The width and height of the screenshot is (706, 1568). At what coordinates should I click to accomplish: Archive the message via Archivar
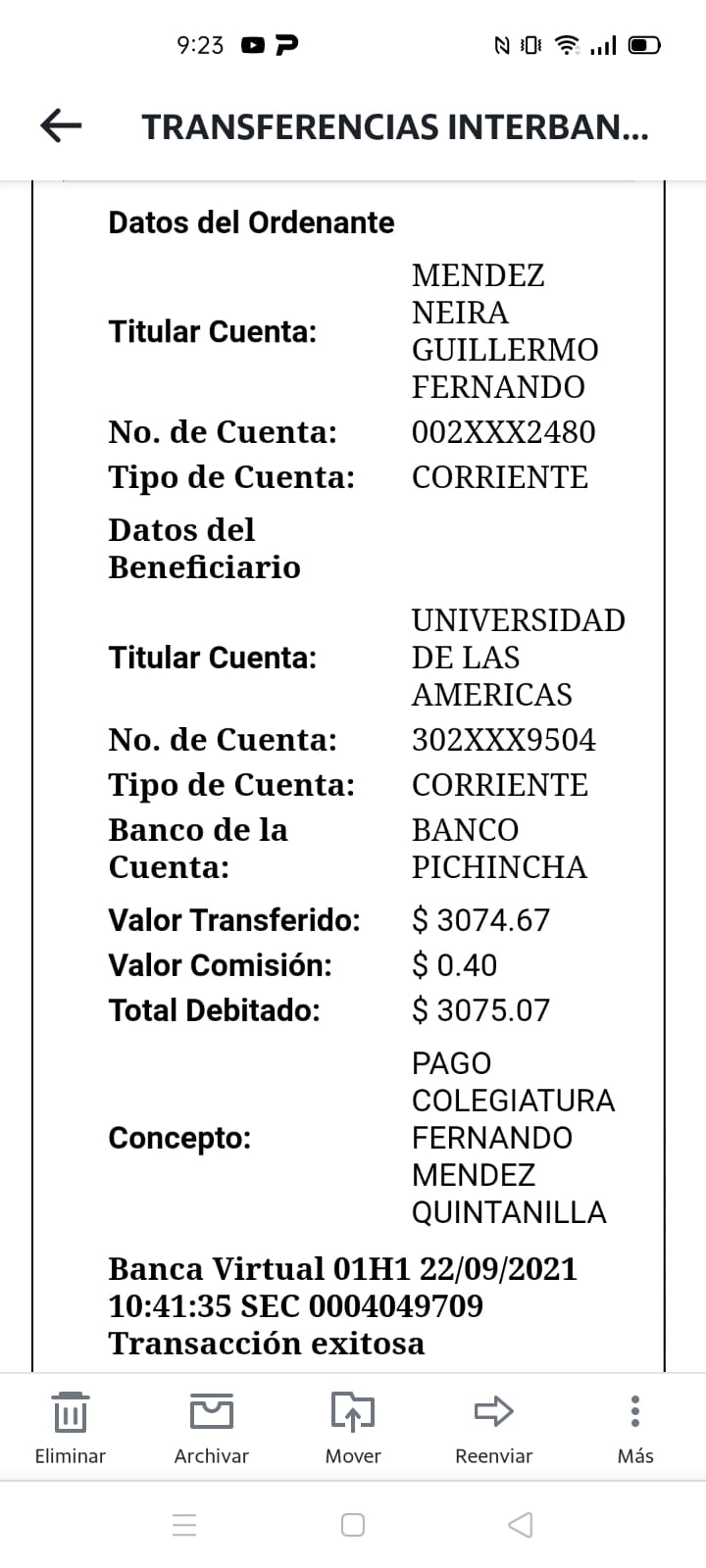[x=211, y=1426]
